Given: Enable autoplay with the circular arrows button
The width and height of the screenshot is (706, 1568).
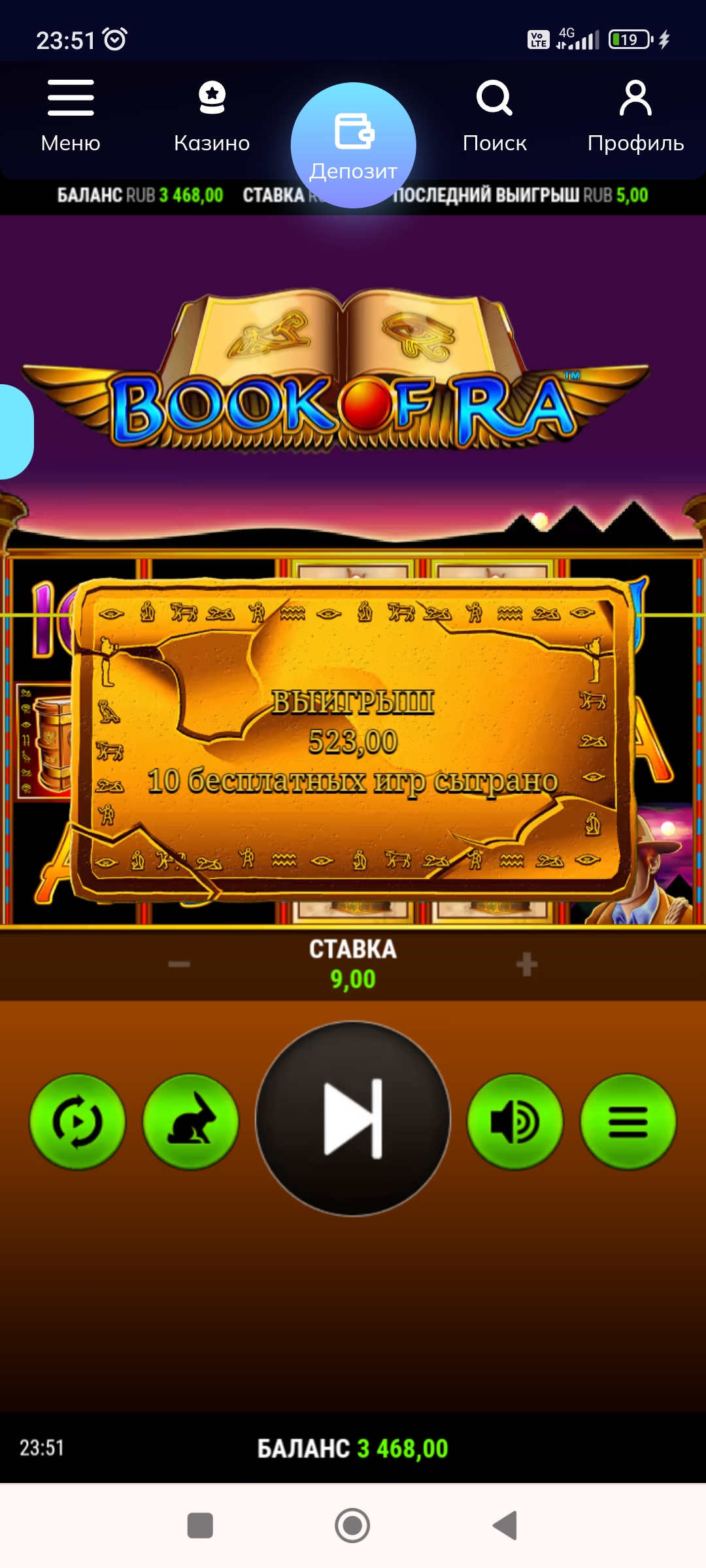Looking at the screenshot, I should tap(78, 1122).
